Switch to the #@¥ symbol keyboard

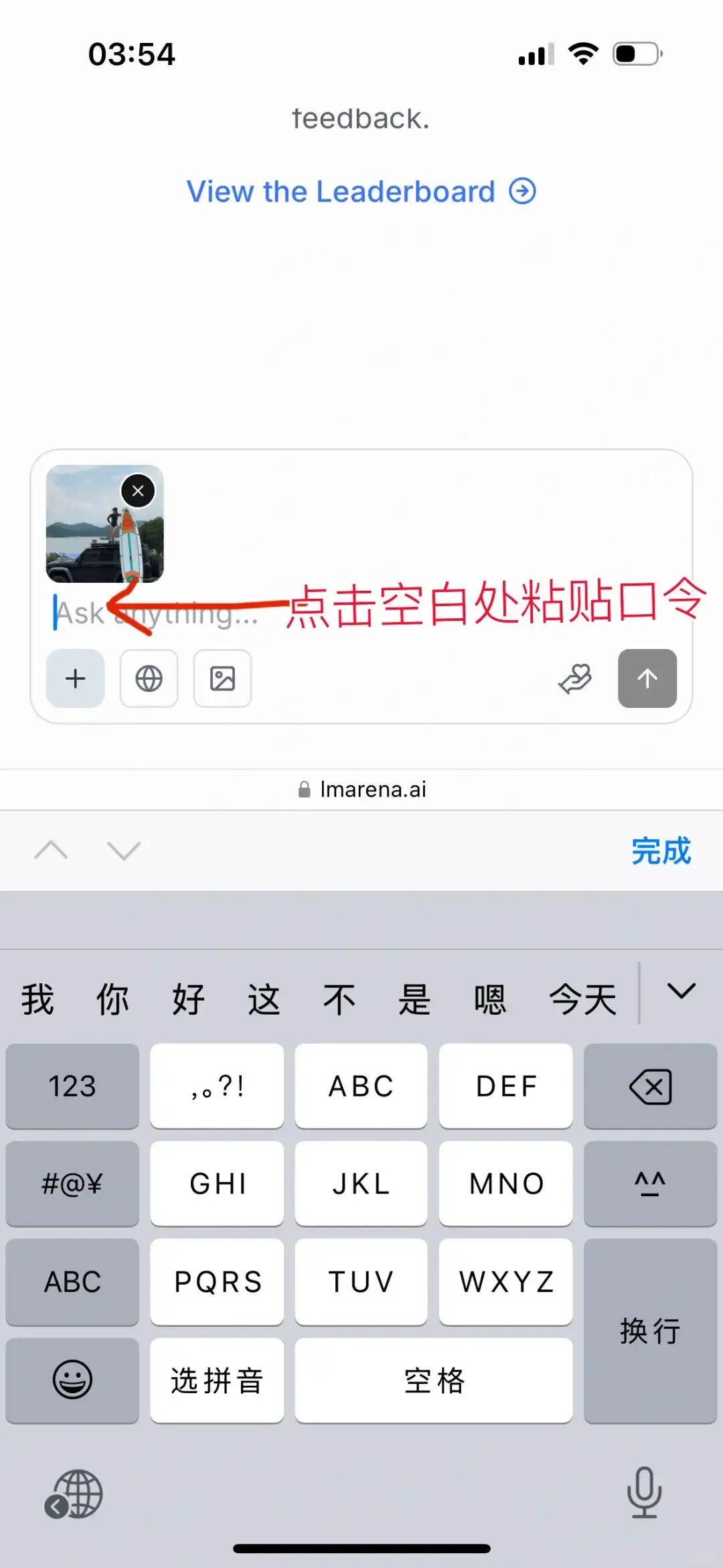(72, 1184)
